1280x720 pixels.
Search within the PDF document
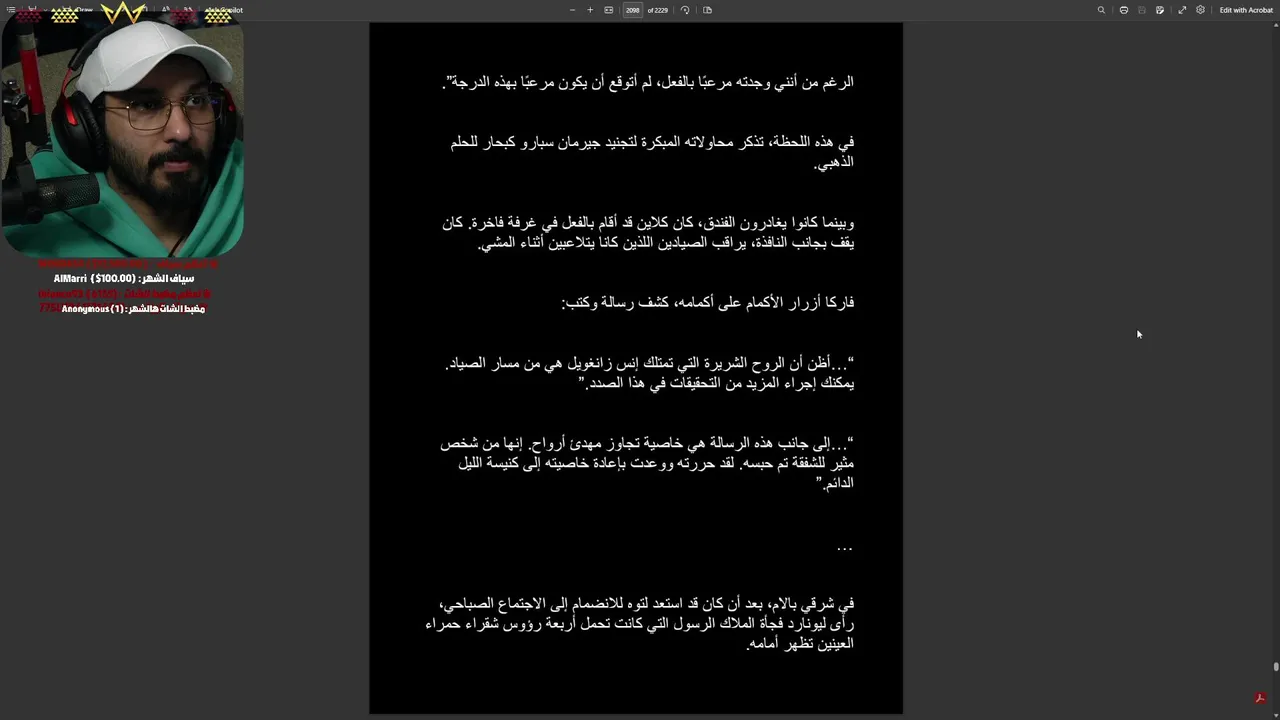point(1101,10)
